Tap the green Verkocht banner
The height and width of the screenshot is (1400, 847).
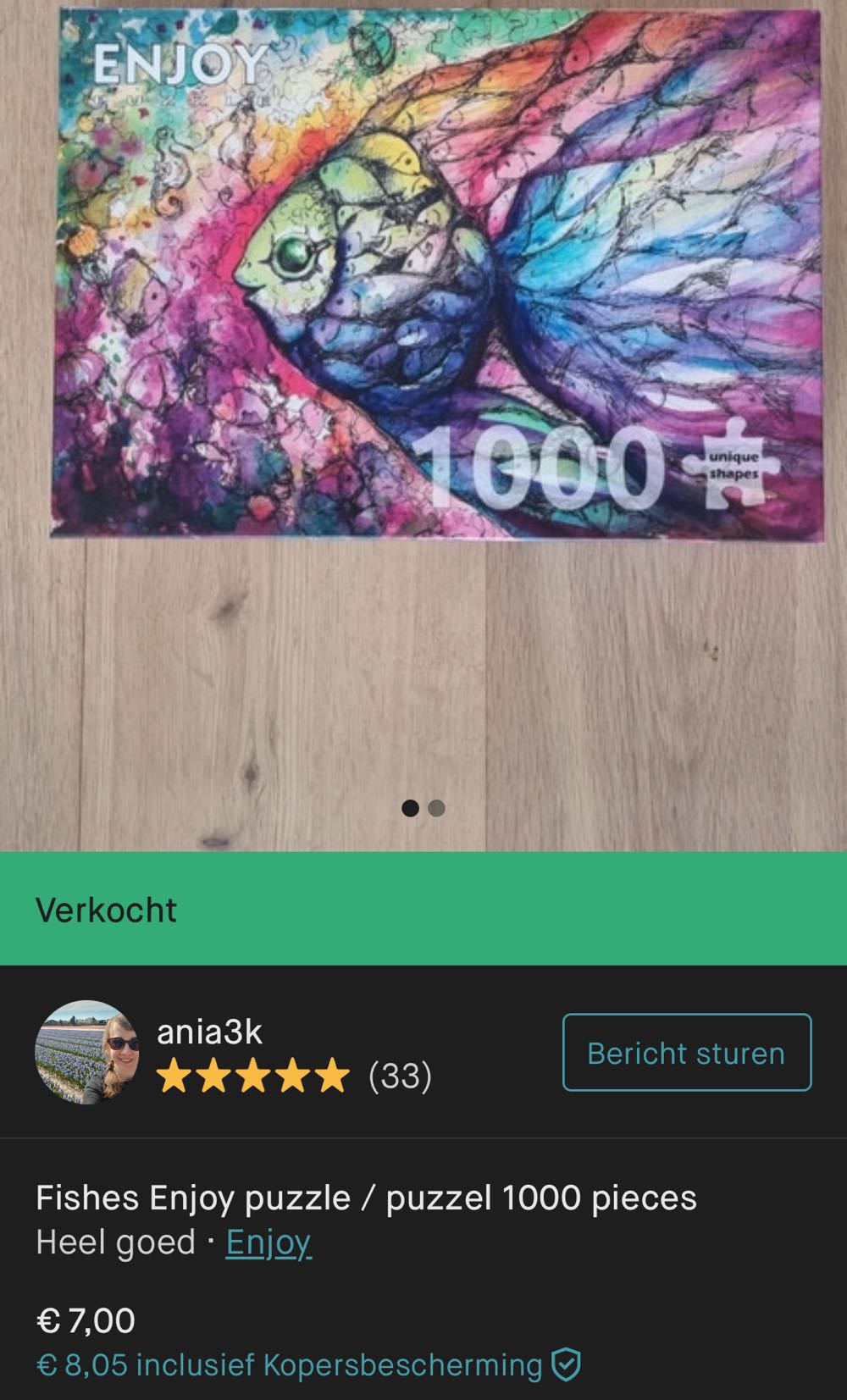(423, 910)
